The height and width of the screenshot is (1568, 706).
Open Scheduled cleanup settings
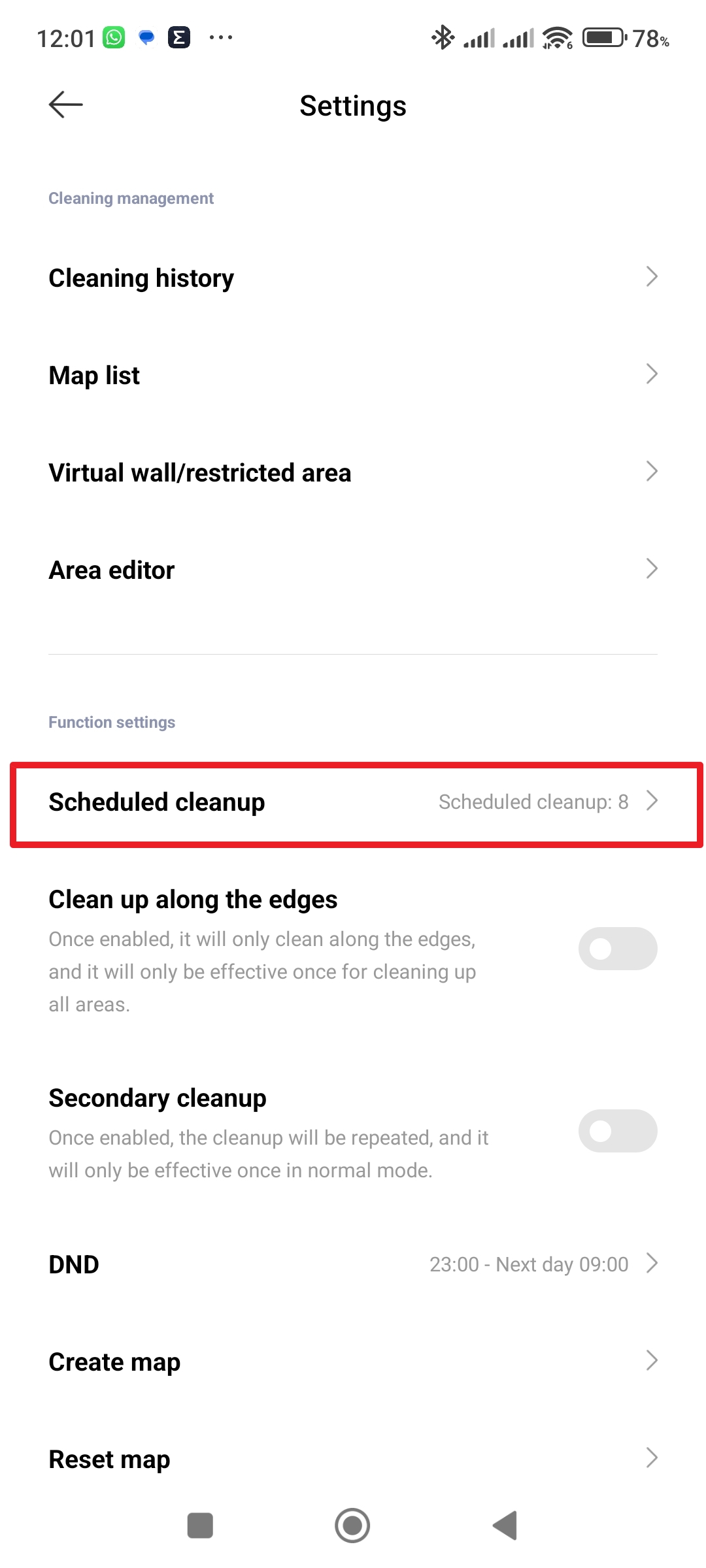353,802
